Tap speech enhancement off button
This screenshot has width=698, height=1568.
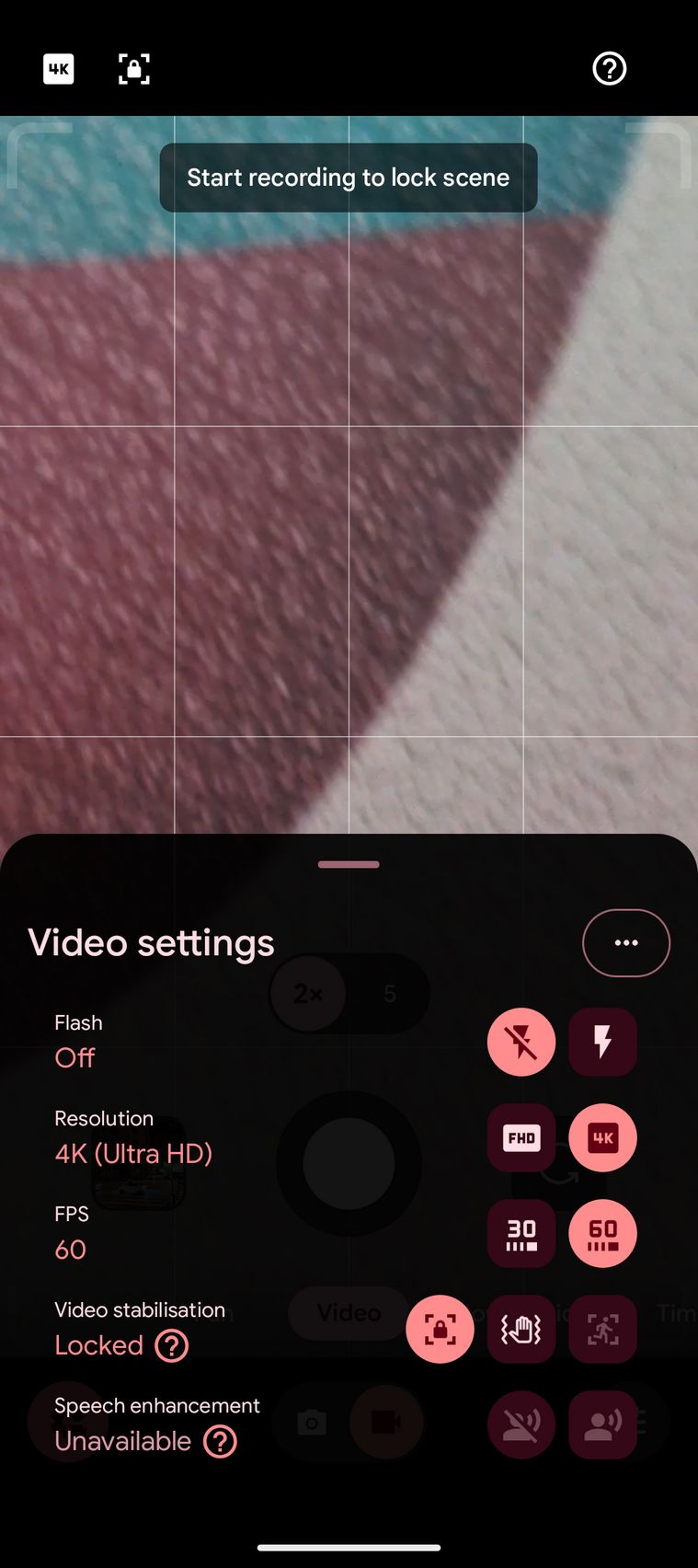tap(521, 1424)
